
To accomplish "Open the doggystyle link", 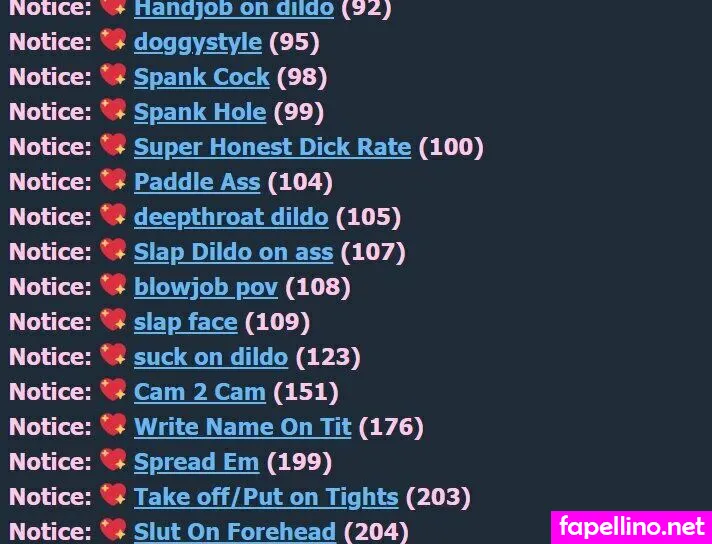I will 197,43.
